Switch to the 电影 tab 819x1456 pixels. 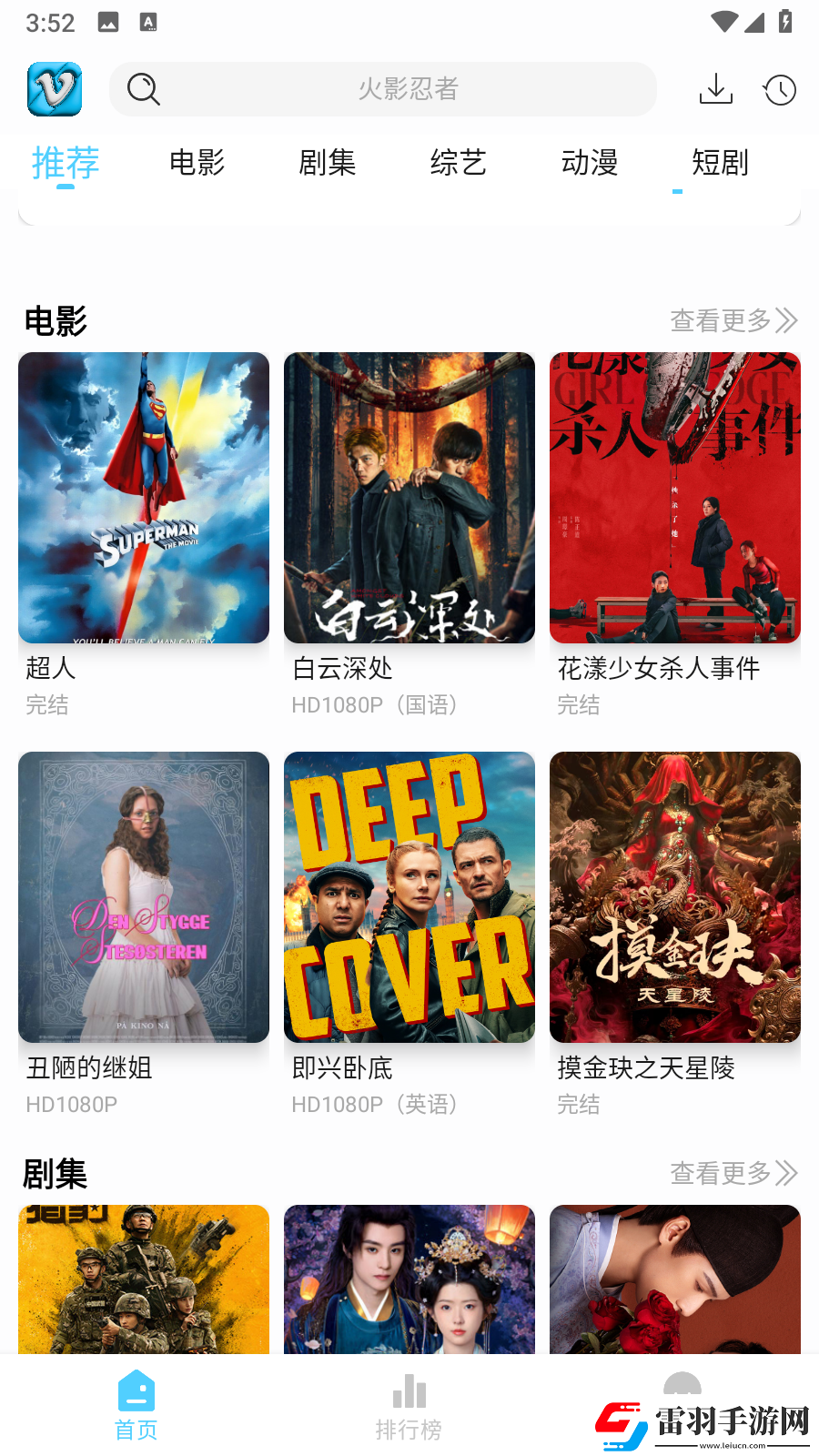pyautogui.click(x=196, y=164)
